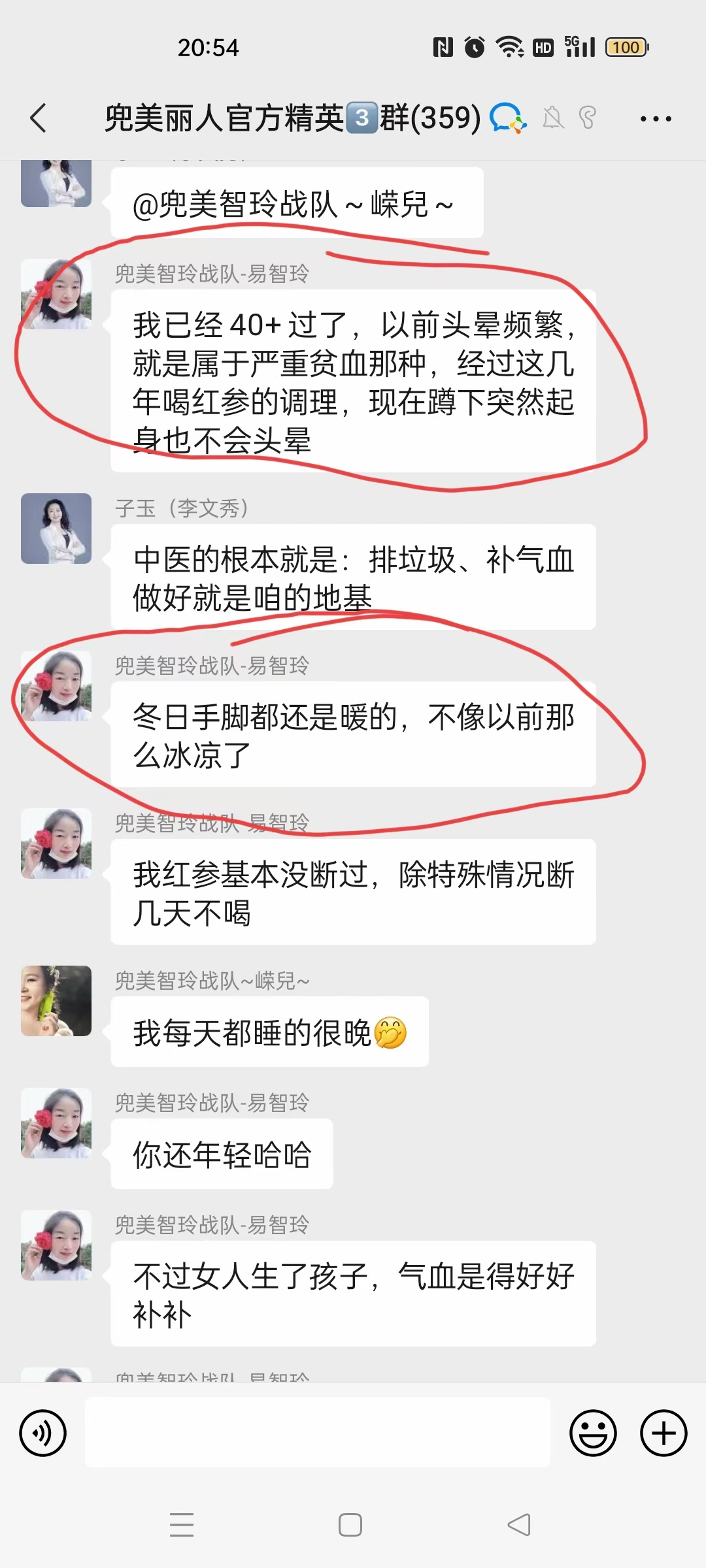Viewport: 706px width, 1568px height.
Task: Switch to voice message input
Action: coord(43,1433)
